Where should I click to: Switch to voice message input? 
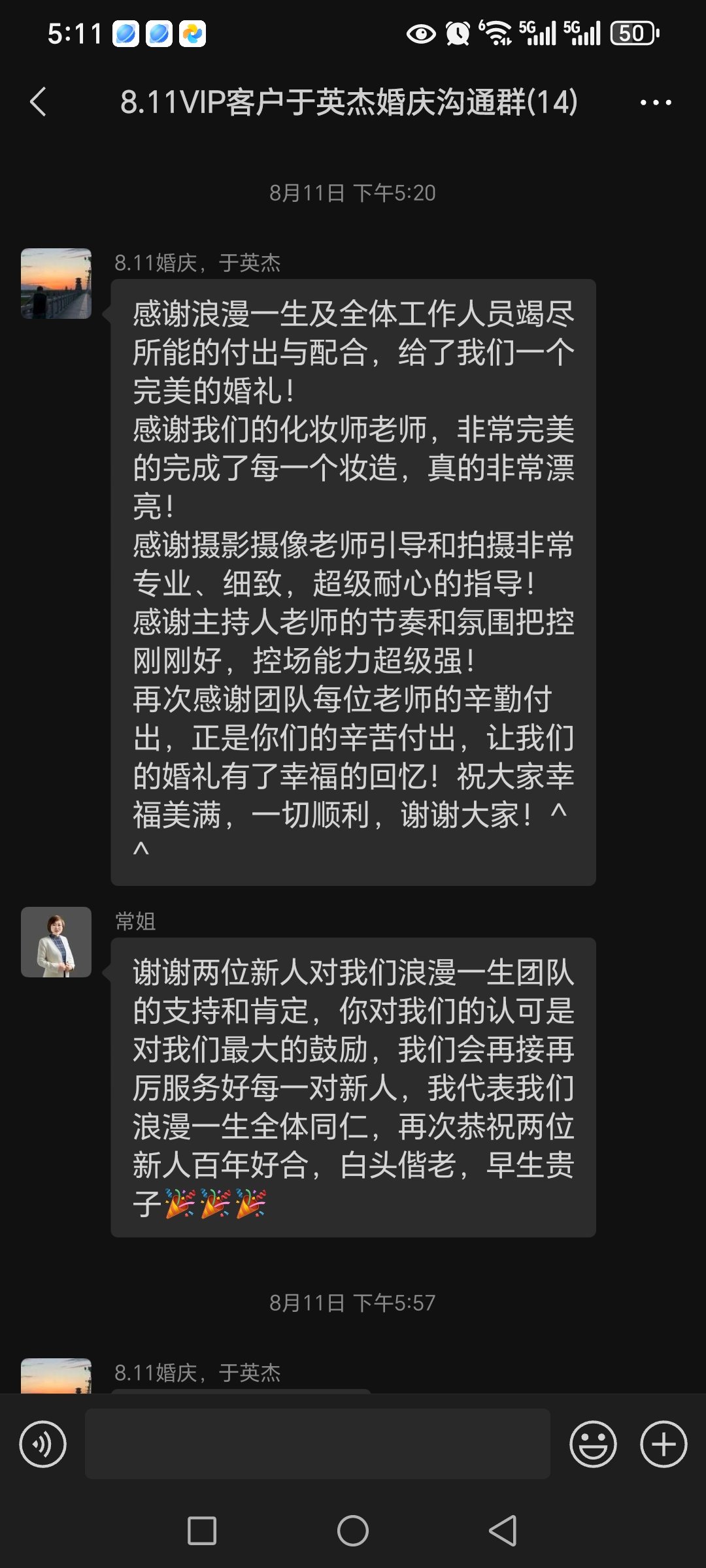(43, 1444)
